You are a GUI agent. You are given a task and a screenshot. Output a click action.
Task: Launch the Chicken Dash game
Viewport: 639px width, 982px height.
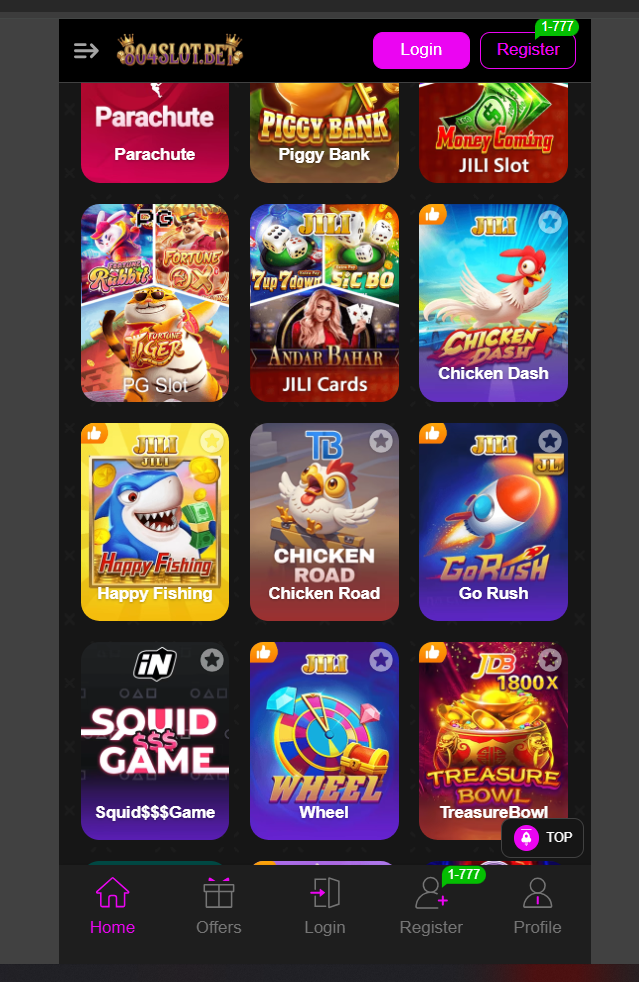coord(493,303)
